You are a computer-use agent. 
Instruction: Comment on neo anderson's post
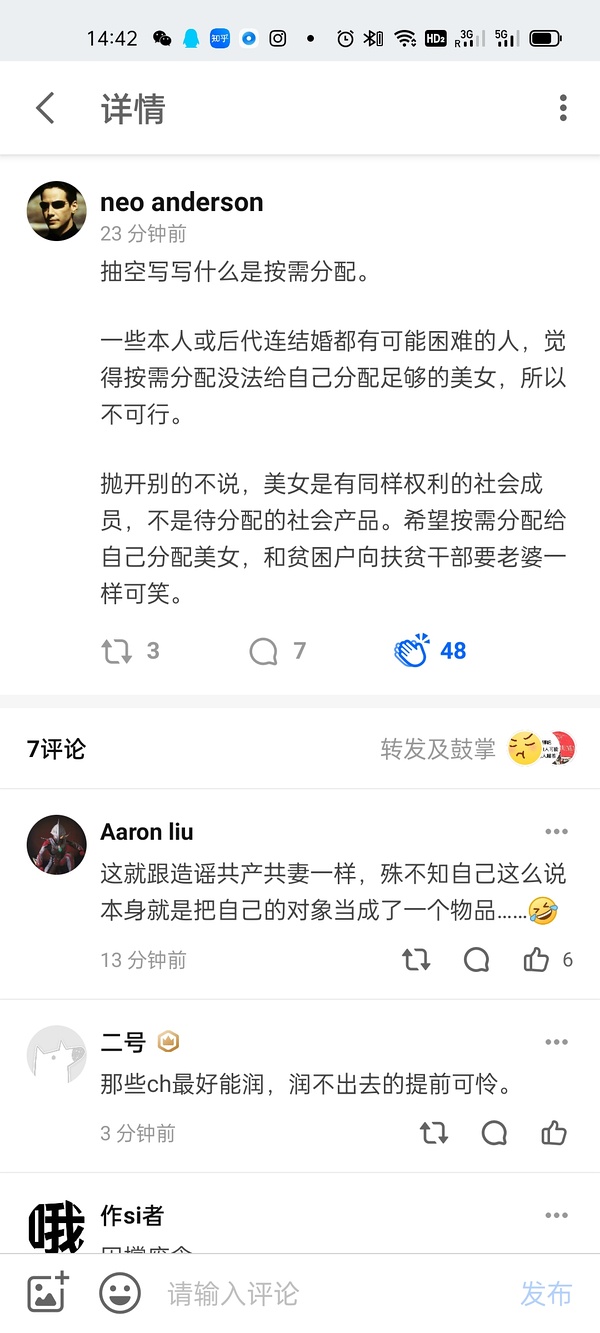point(263,651)
